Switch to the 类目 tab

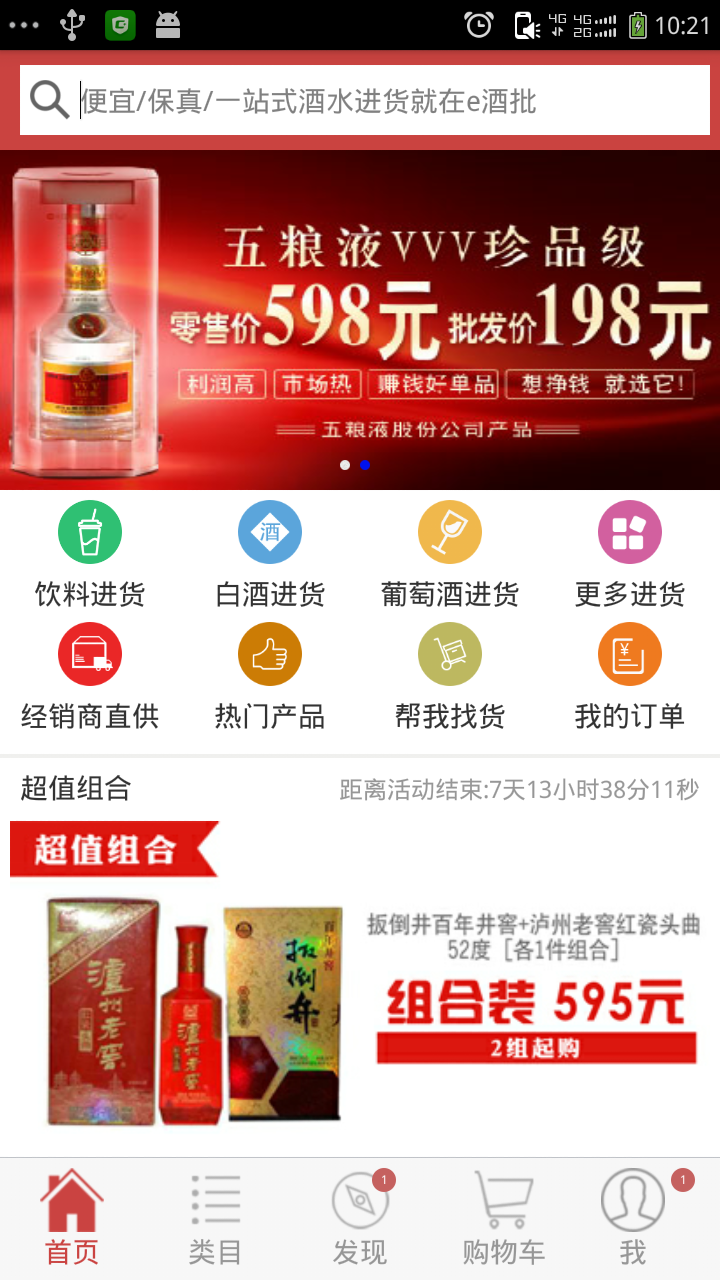[216, 1220]
